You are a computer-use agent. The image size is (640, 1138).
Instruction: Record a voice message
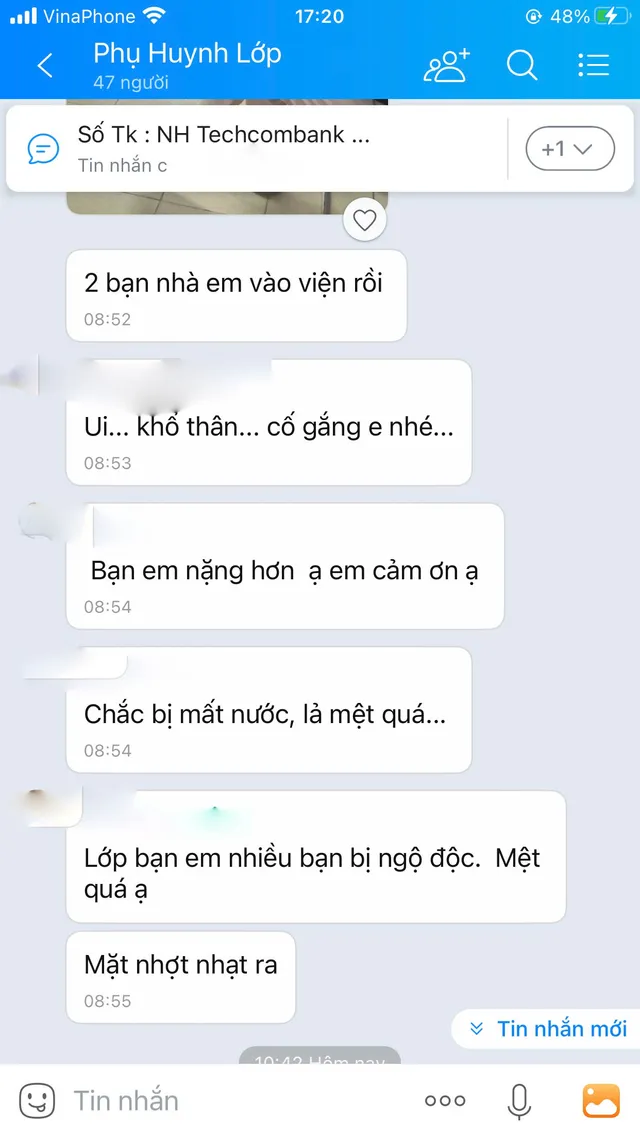click(518, 1100)
